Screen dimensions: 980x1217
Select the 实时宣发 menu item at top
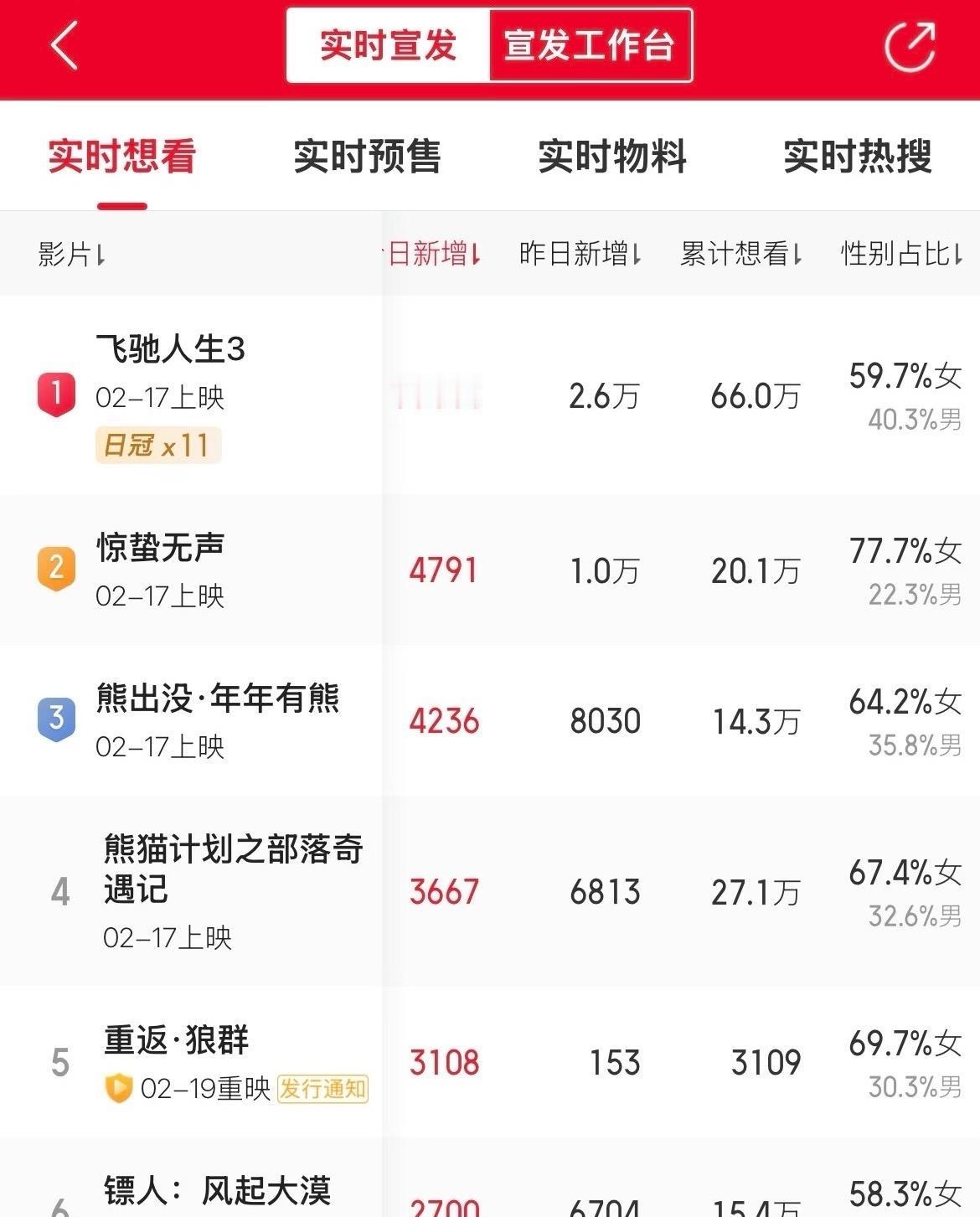(385, 46)
